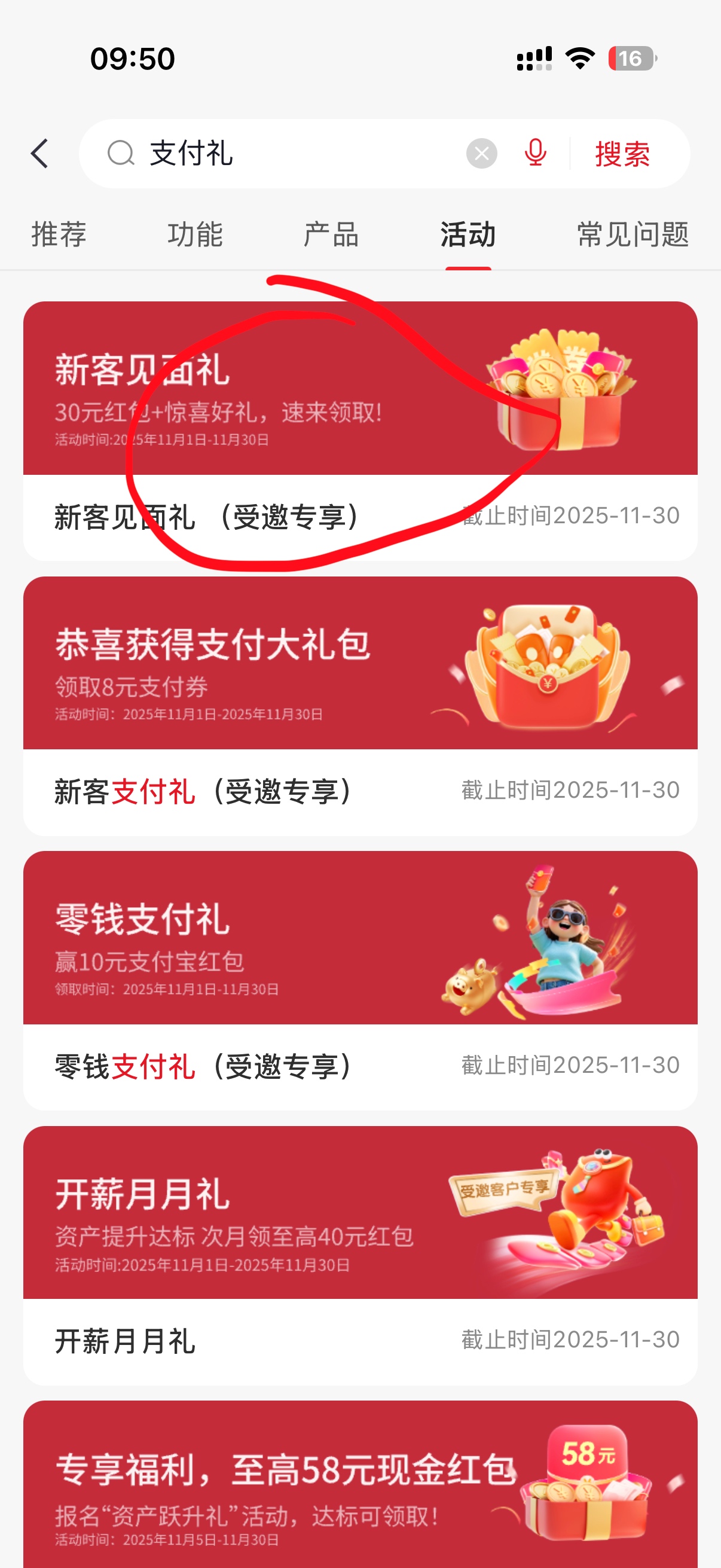
Task: Select the 活动 tab
Action: (x=468, y=235)
